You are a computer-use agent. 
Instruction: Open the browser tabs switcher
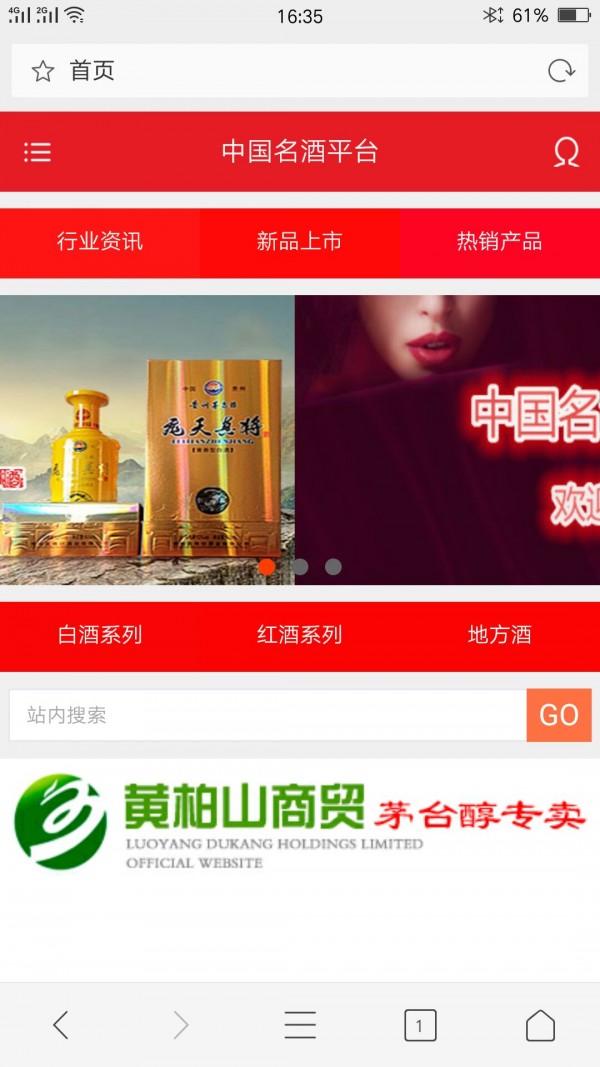(x=420, y=1025)
